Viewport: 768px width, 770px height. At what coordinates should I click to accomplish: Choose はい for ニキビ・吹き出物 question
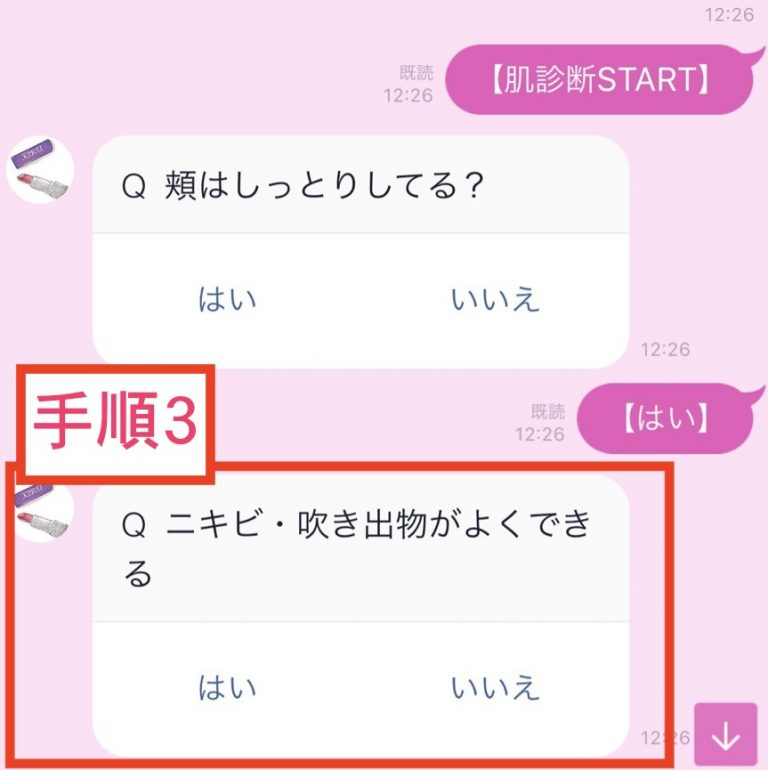(x=227, y=687)
